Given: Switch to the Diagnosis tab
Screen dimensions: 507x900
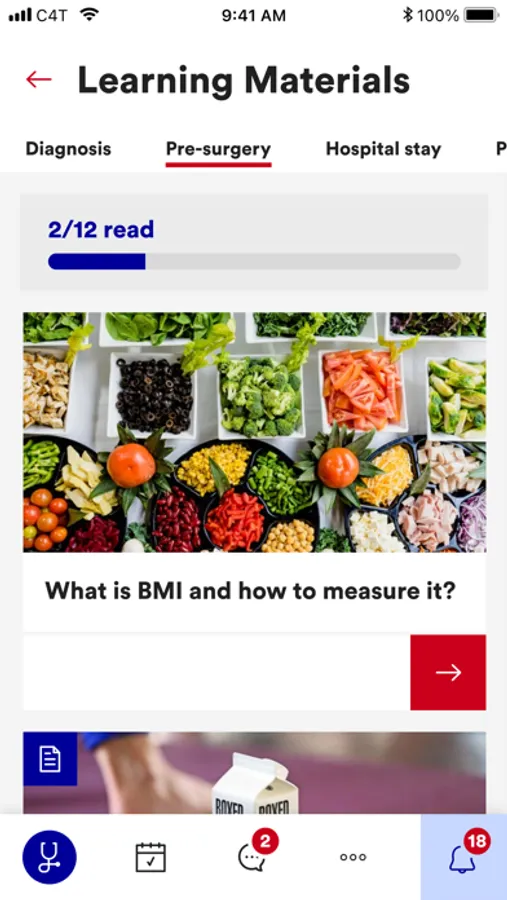Looking at the screenshot, I should pyautogui.click(x=68, y=149).
